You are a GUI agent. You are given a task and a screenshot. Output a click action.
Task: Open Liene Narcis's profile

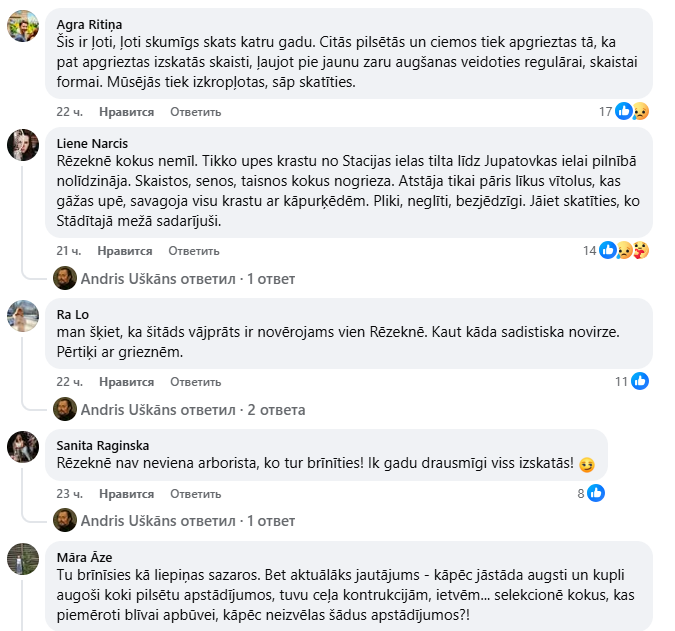[x=92, y=143]
